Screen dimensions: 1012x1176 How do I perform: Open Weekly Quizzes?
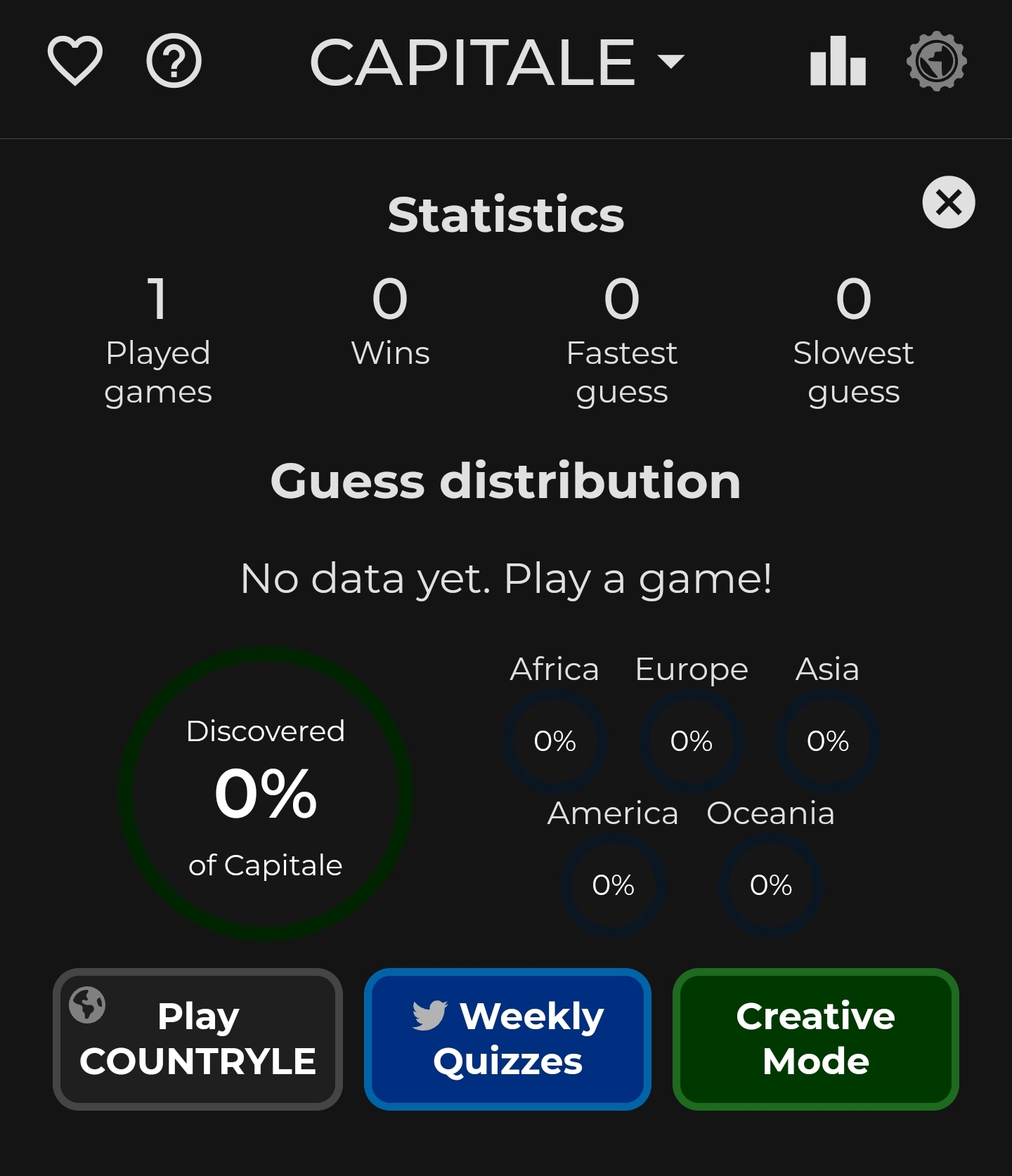pyautogui.click(x=507, y=1038)
